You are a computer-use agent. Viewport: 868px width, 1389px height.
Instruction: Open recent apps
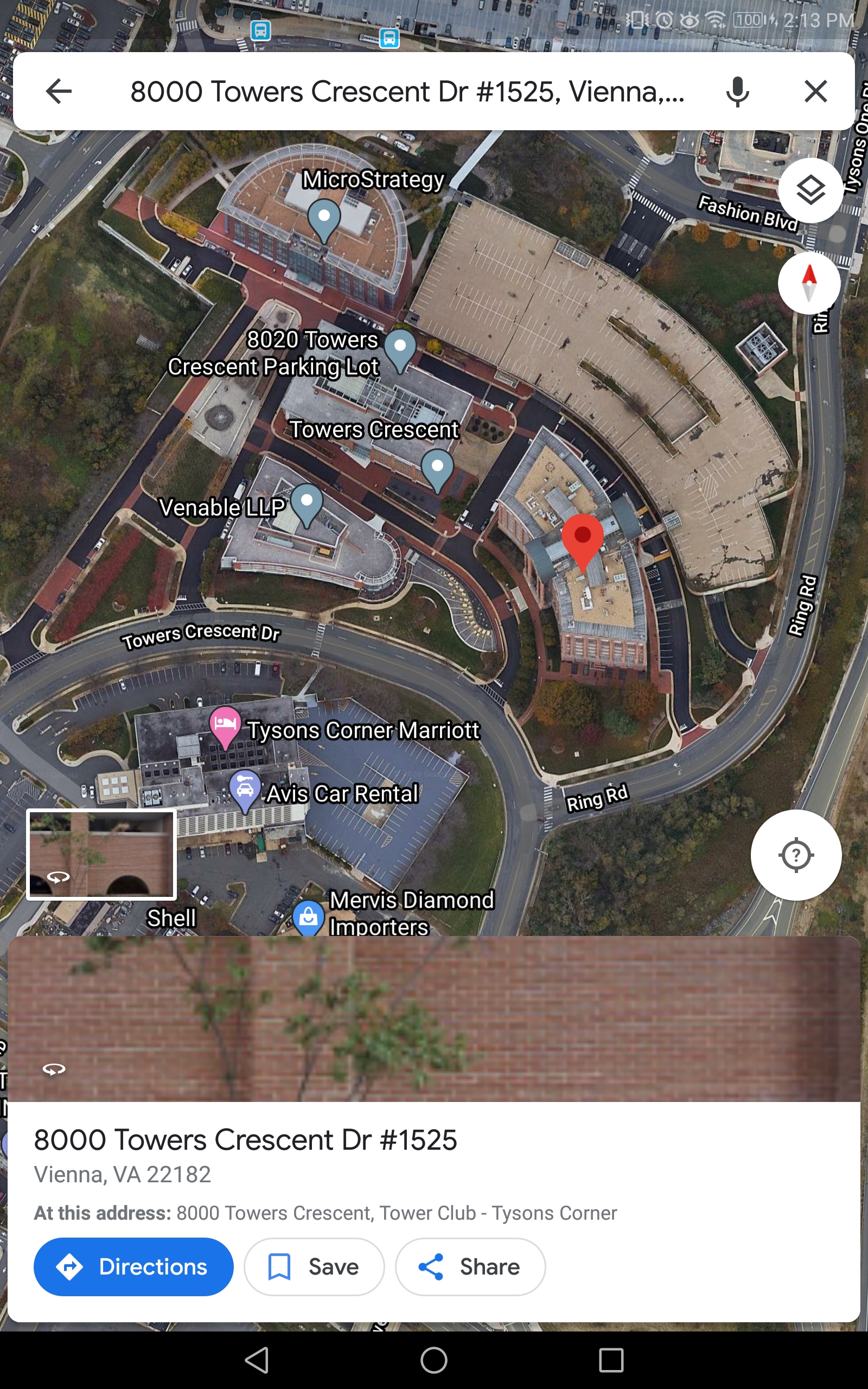click(x=611, y=1360)
